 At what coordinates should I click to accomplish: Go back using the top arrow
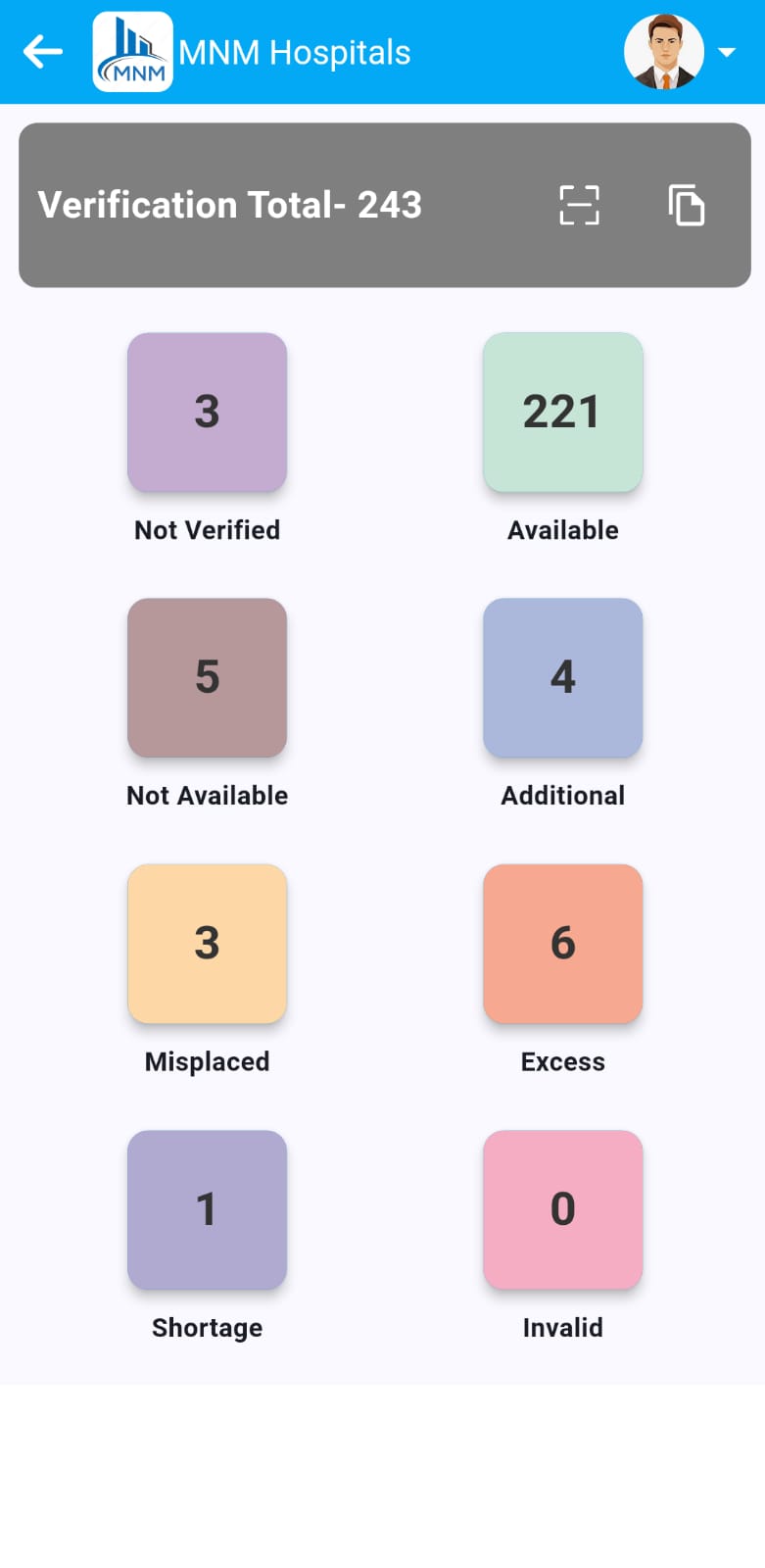tap(43, 52)
